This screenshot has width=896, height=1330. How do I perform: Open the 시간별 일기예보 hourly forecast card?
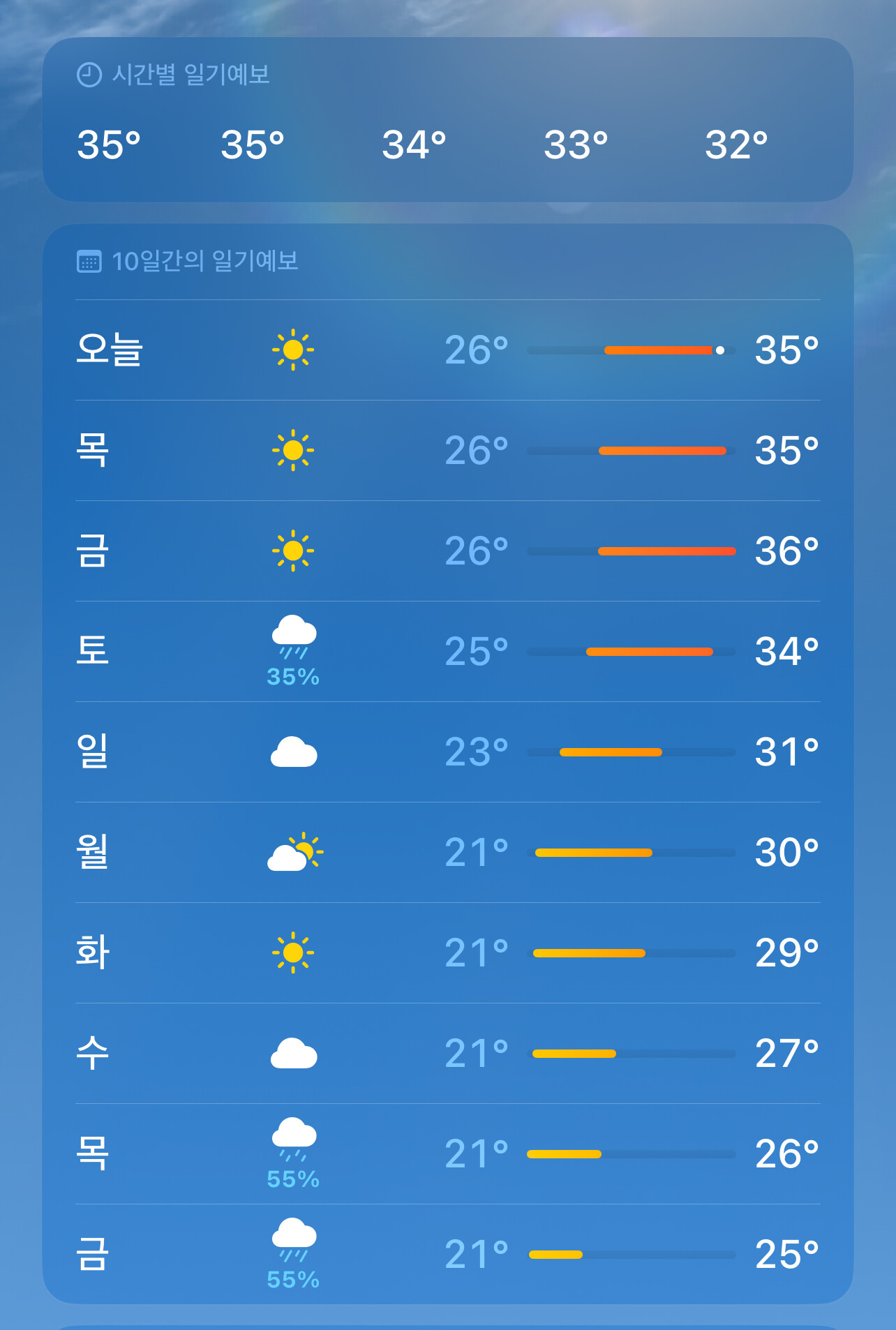pyautogui.click(x=448, y=119)
